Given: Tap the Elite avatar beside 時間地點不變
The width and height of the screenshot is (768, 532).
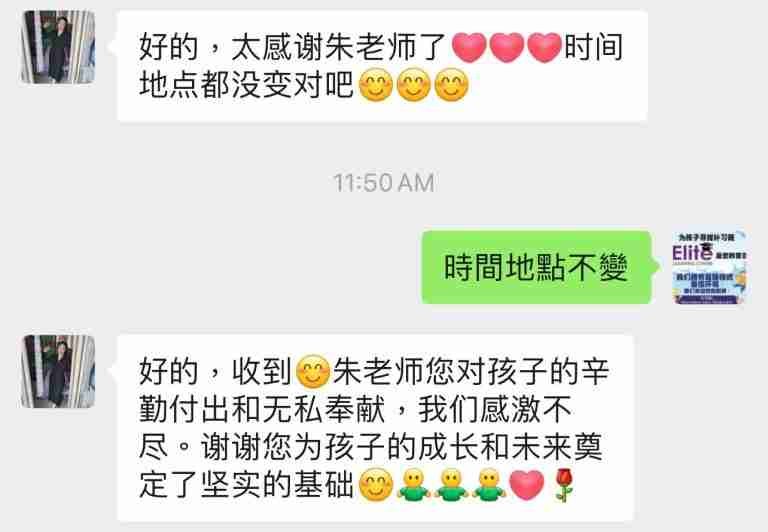Looking at the screenshot, I should click(708, 266).
